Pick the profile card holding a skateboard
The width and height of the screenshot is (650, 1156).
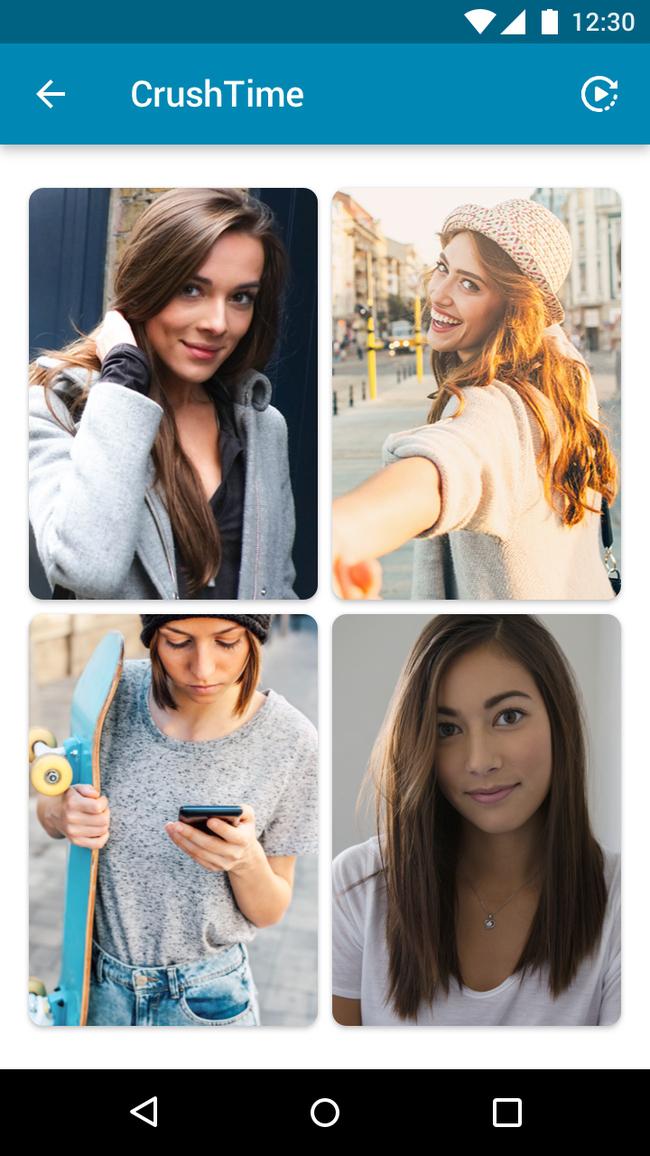pyautogui.click(x=173, y=820)
